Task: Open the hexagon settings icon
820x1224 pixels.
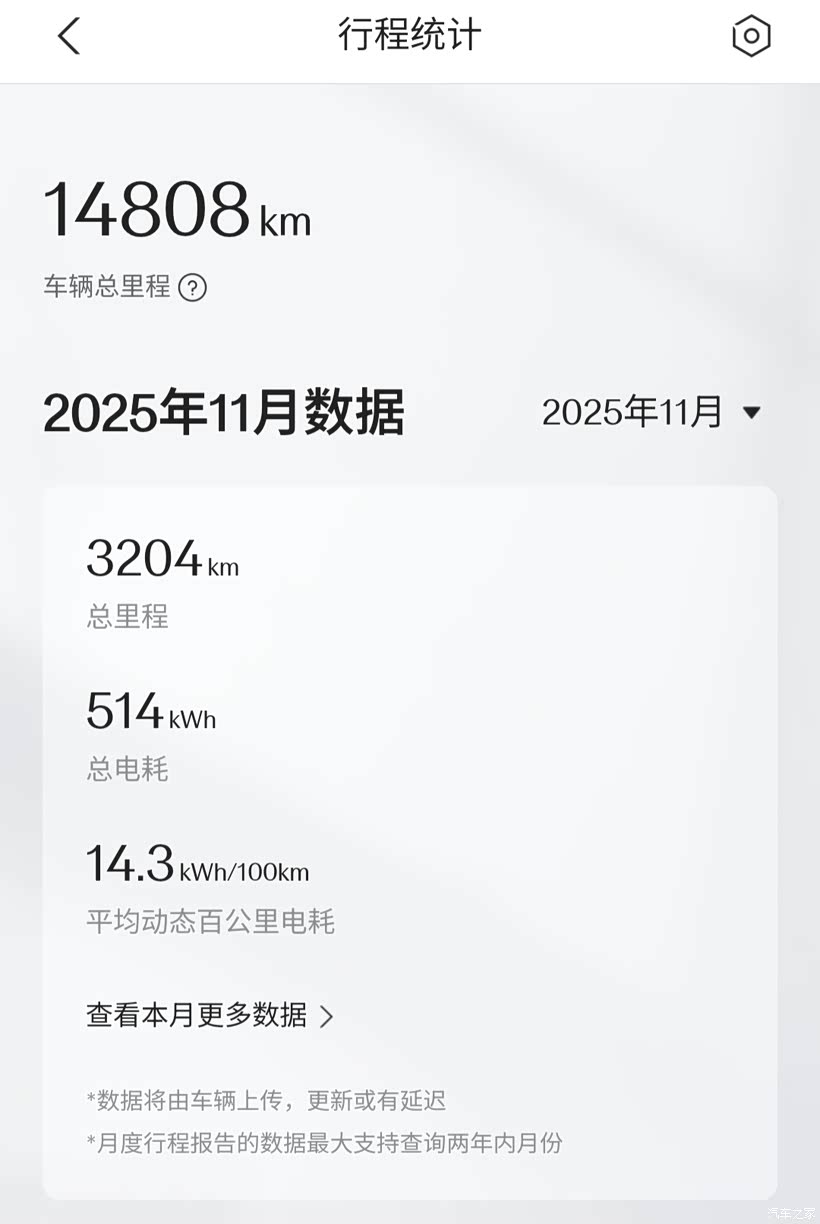Action: point(751,37)
